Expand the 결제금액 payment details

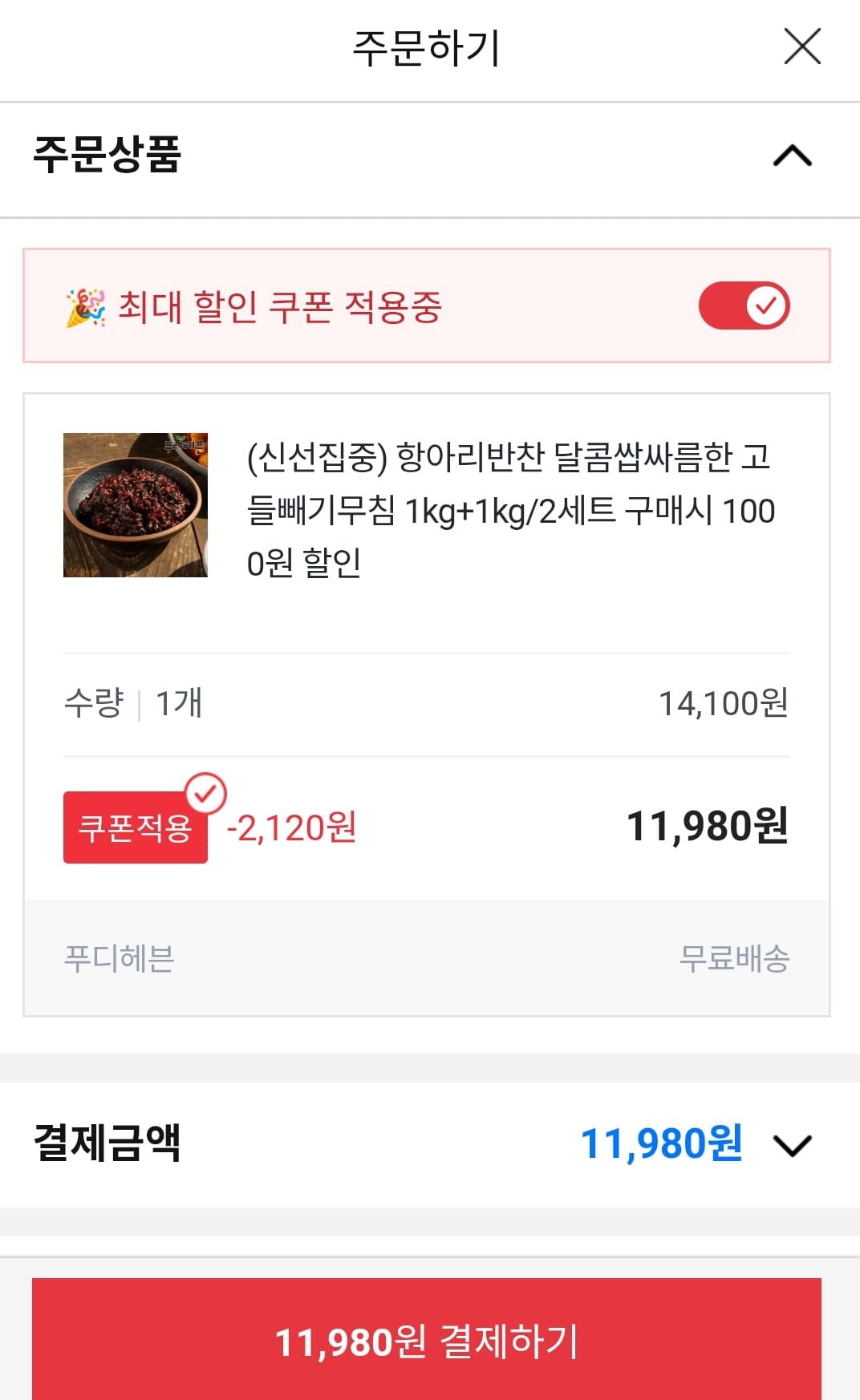click(x=792, y=1144)
